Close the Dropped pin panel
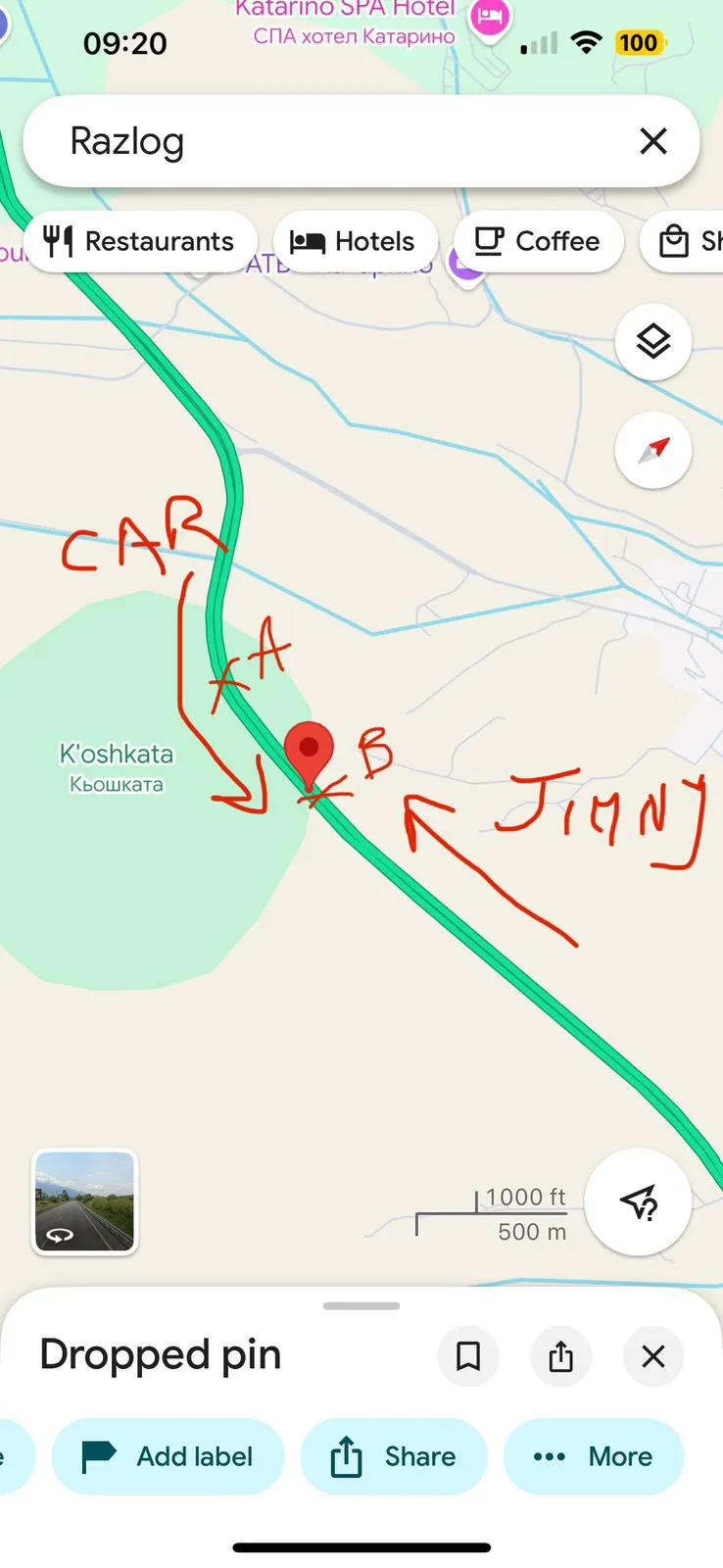This screenshot has width=723, height=1568. [652, 1356]
